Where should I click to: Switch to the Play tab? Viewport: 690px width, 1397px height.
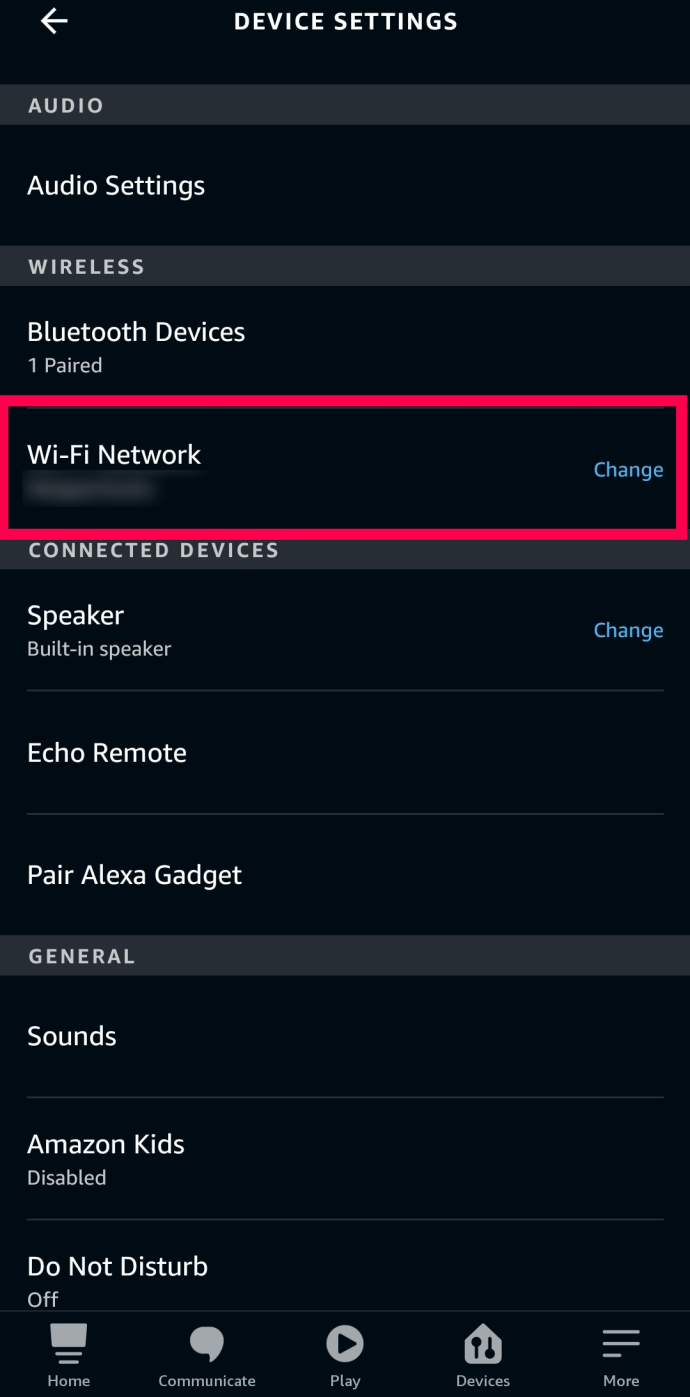(x=345, y=1355)
